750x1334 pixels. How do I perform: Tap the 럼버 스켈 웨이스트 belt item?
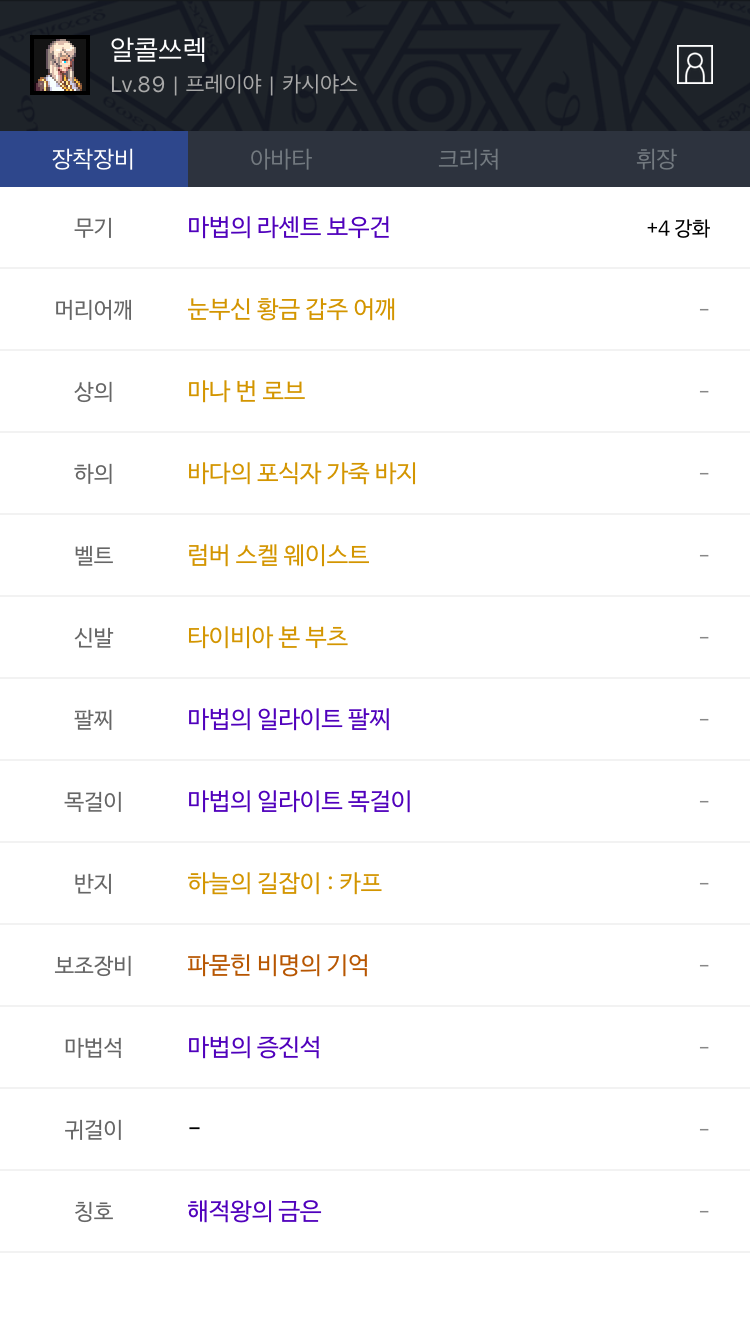click(278, 555)
